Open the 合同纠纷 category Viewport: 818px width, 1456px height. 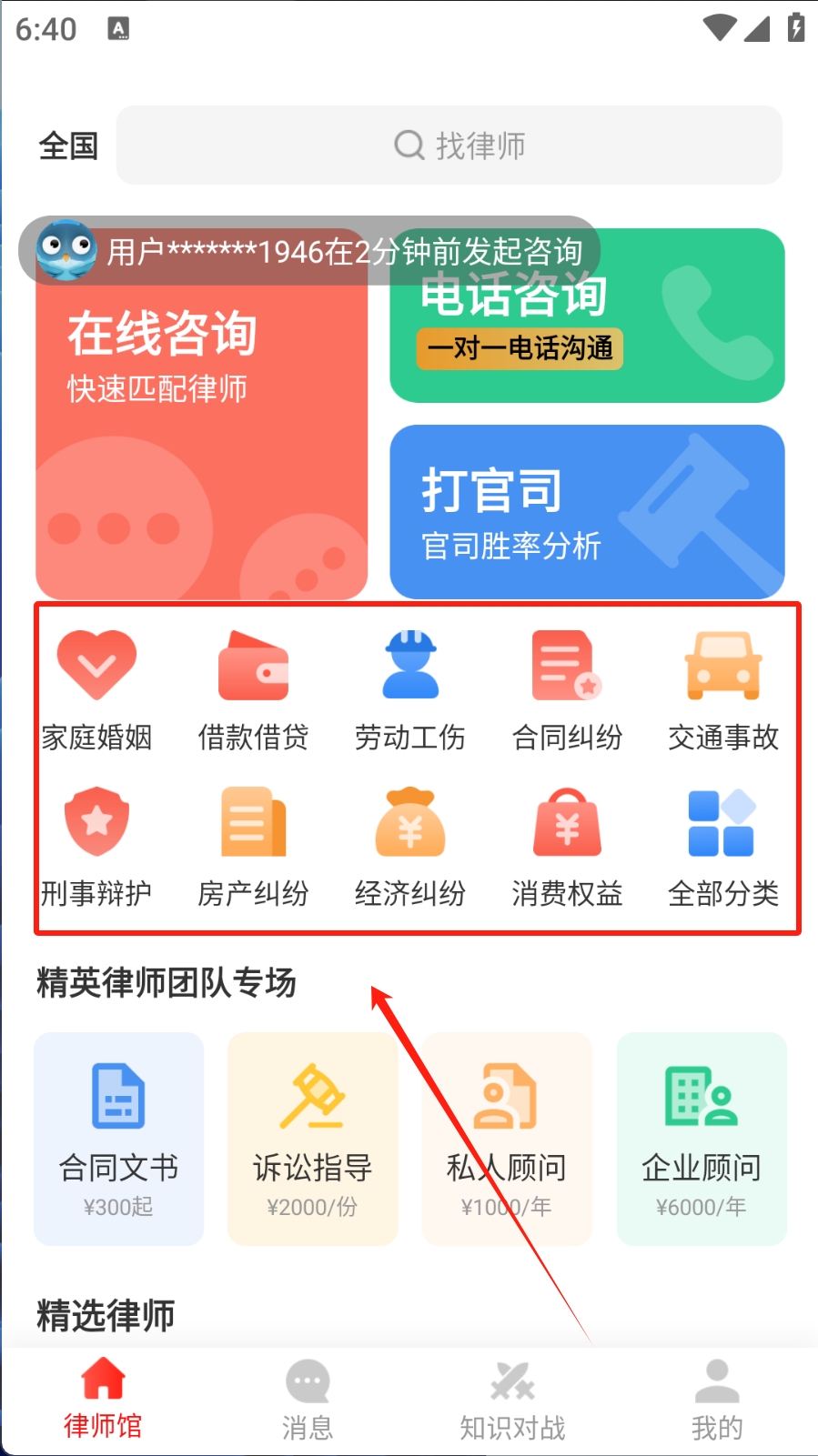[567, 691]
